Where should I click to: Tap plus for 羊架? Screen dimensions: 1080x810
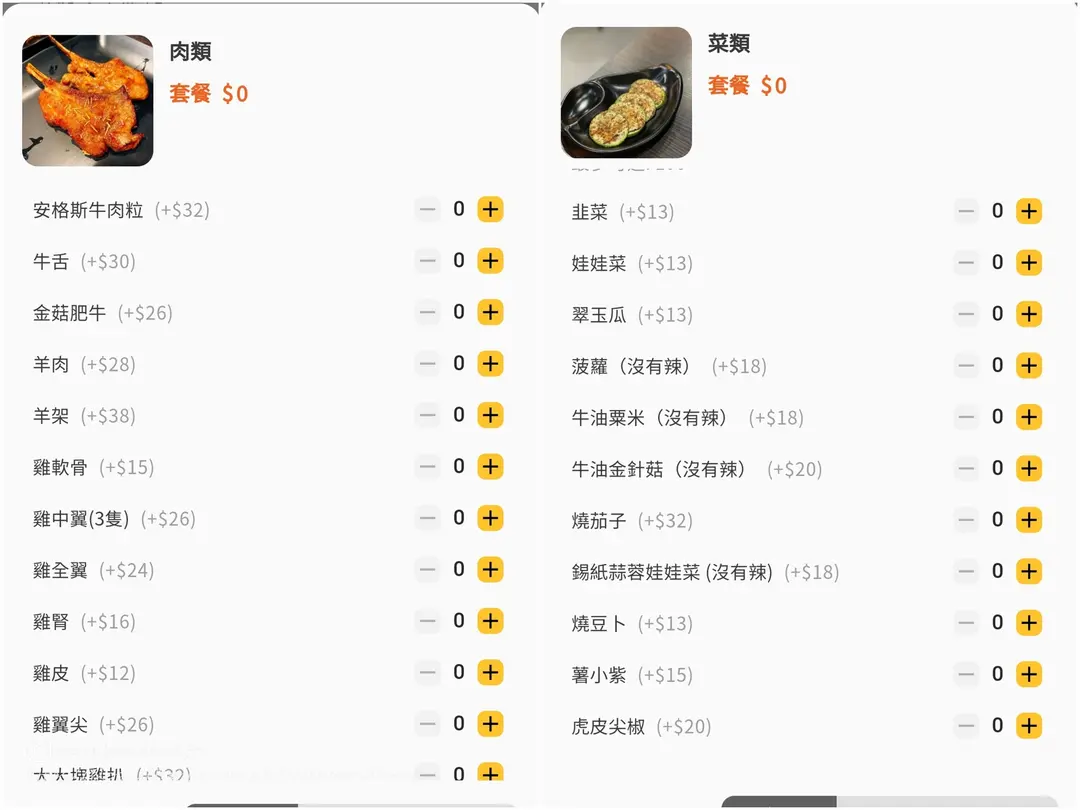(x=490, y=415)
